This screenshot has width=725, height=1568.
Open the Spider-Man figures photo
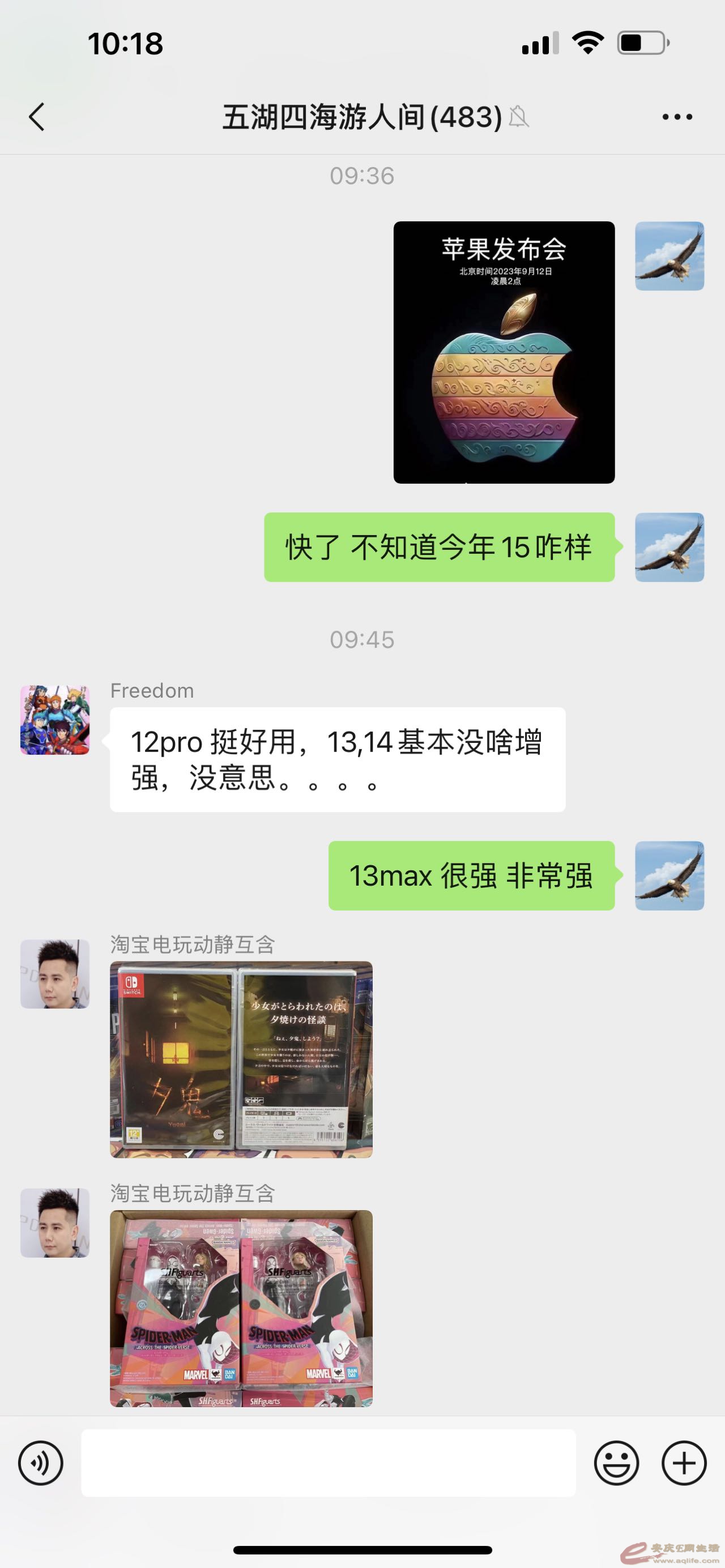click(241, 1308)
